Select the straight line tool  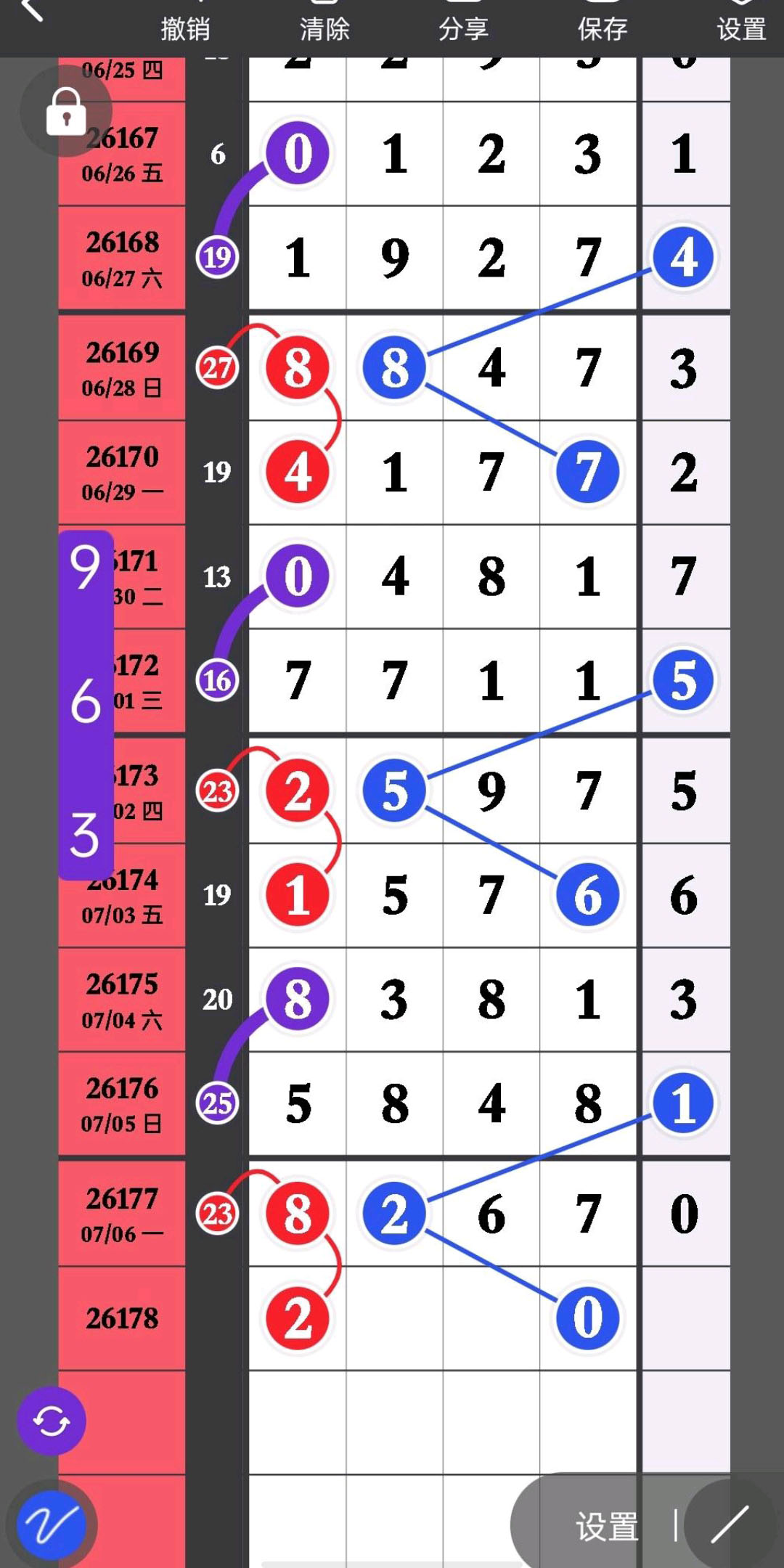730,1524
